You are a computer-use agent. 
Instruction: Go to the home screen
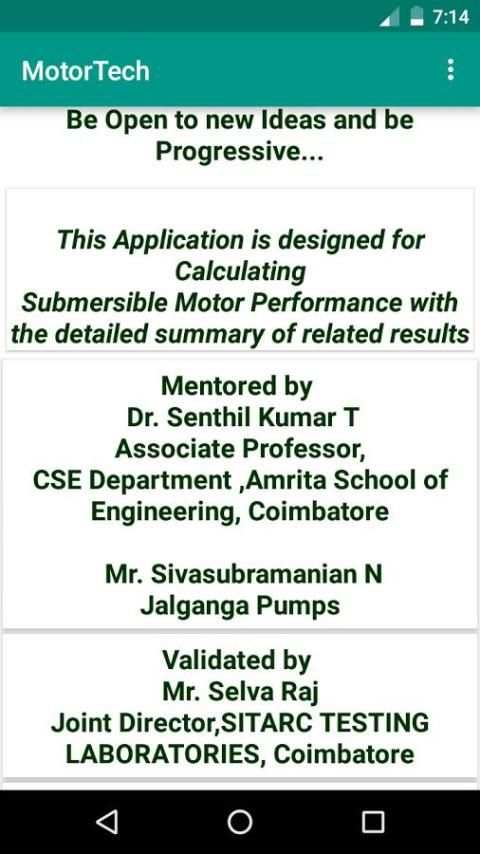[x=240, y=821]
